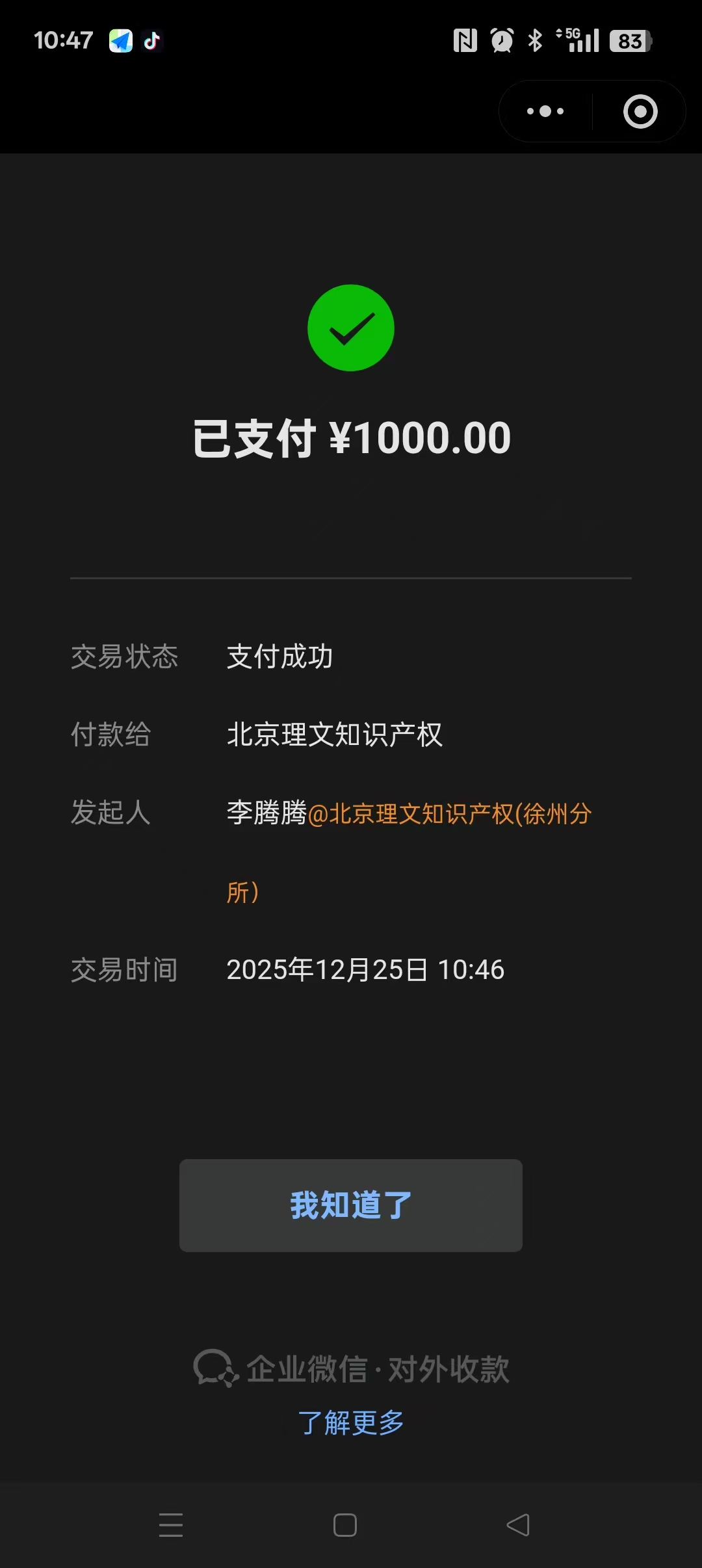Screen dimensions: 702x1568
Task: Open the 了解更多 link
Action: (351, 1422)
